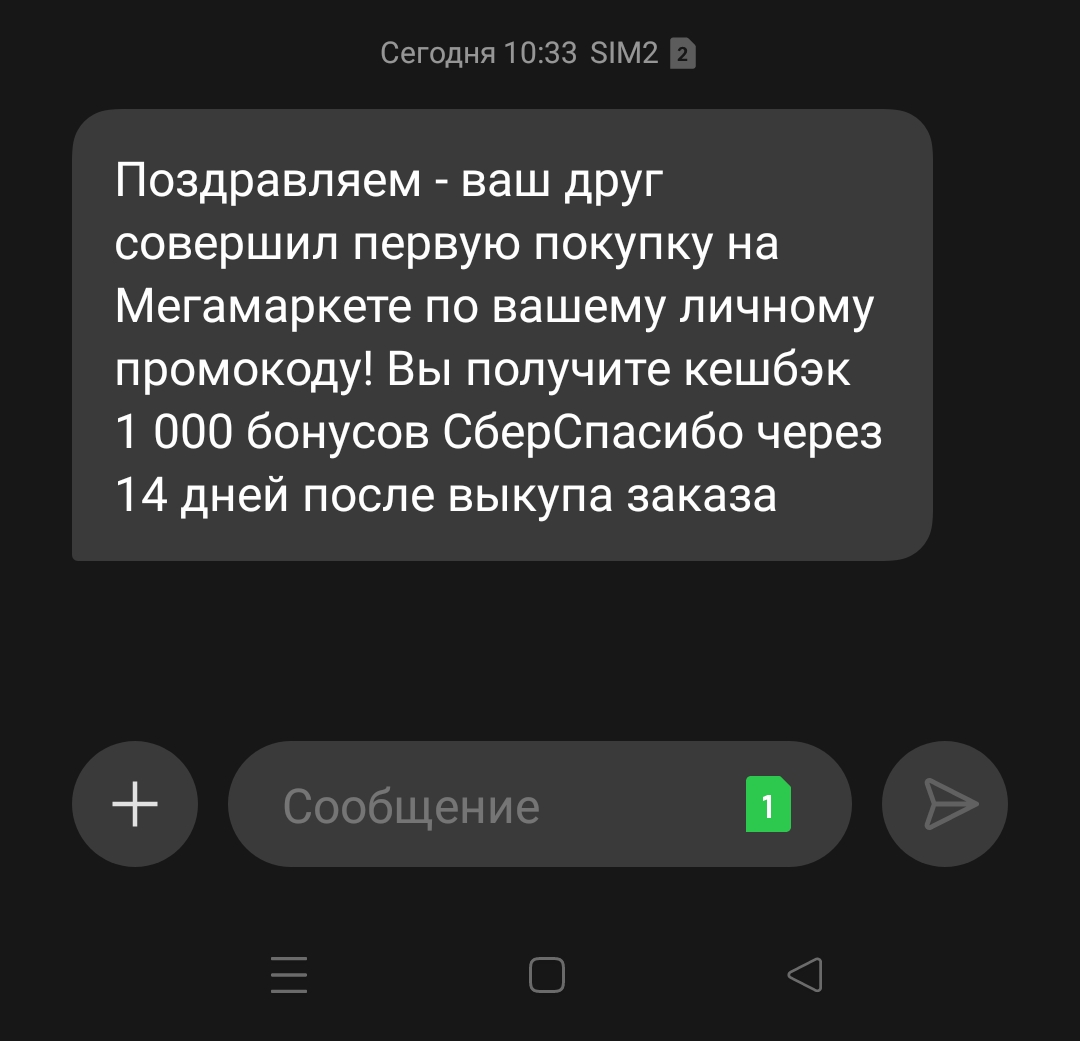Open recent apps from navigation bar
The height and width of the screenshot is (1041, 1080).
289,975
